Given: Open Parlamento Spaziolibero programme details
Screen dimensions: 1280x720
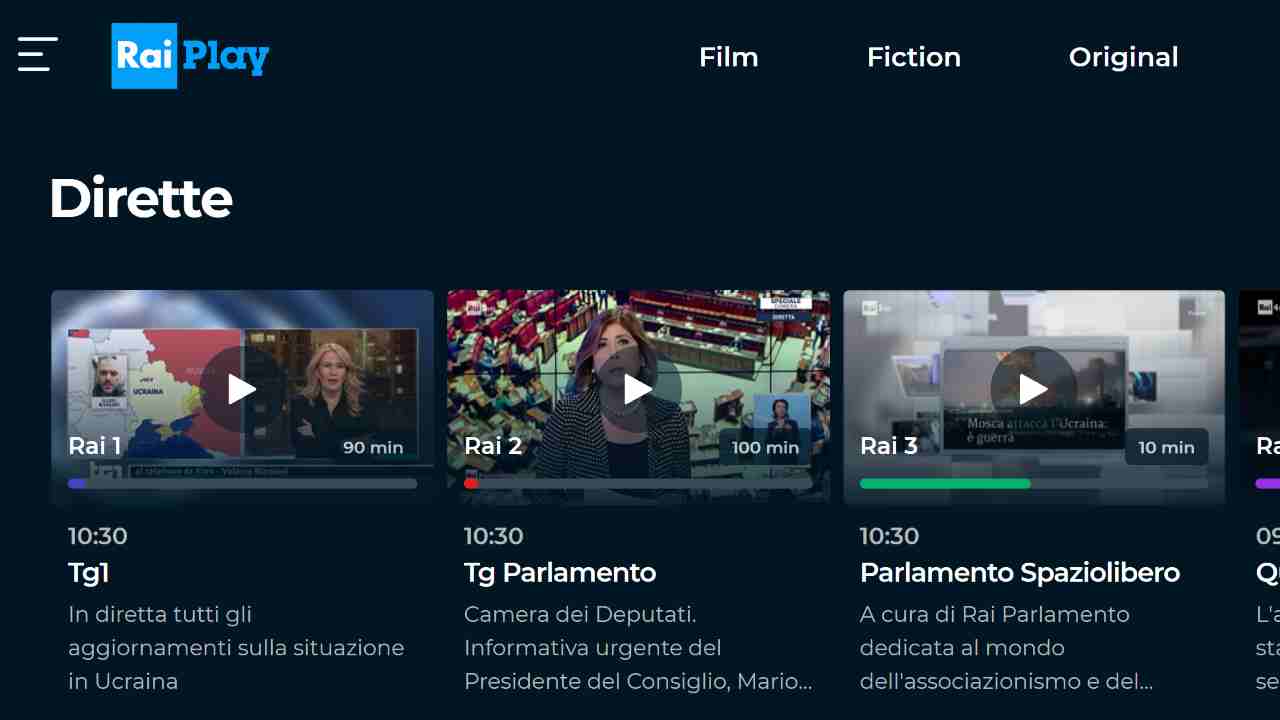Looking at the screenshot, I should click(x=1019, y=573).
